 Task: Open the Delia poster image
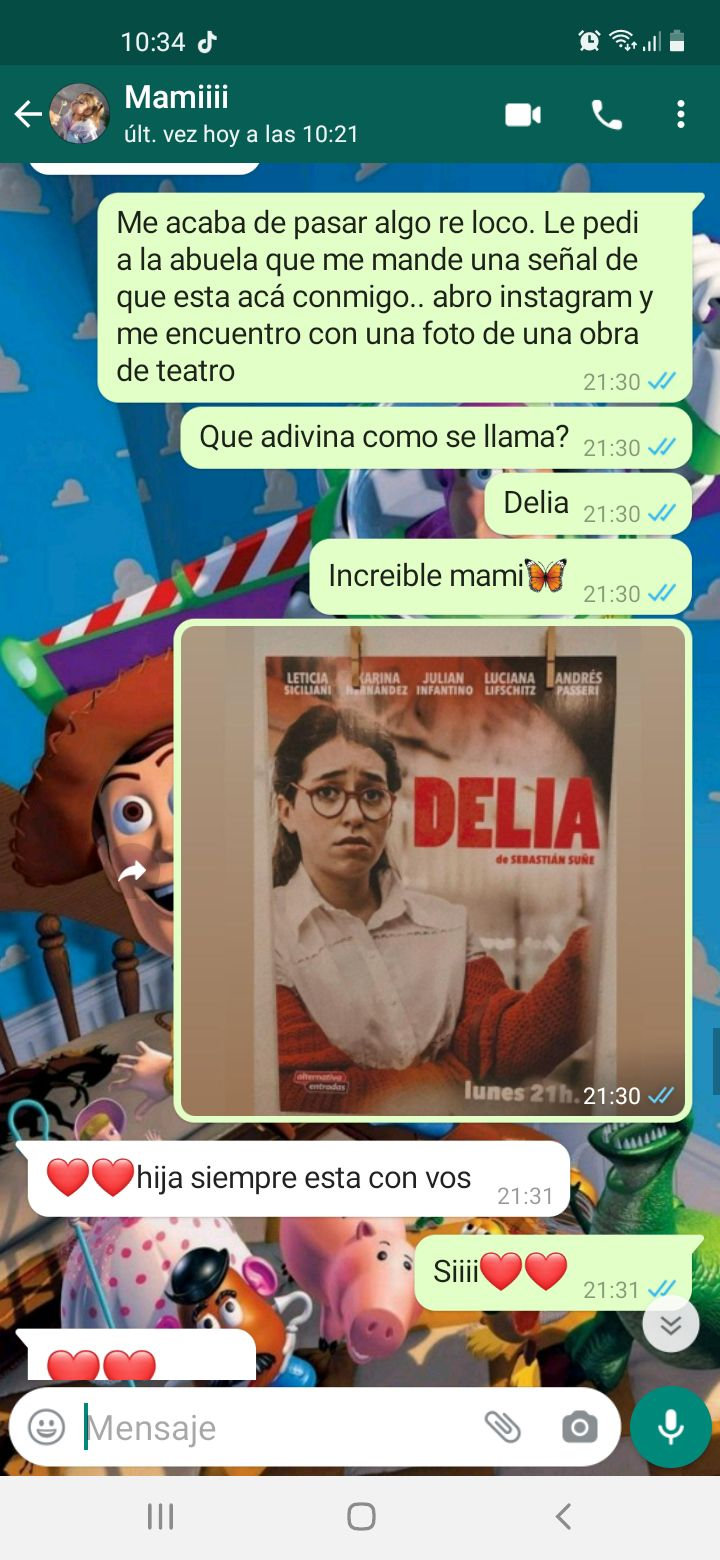[432, 870]
